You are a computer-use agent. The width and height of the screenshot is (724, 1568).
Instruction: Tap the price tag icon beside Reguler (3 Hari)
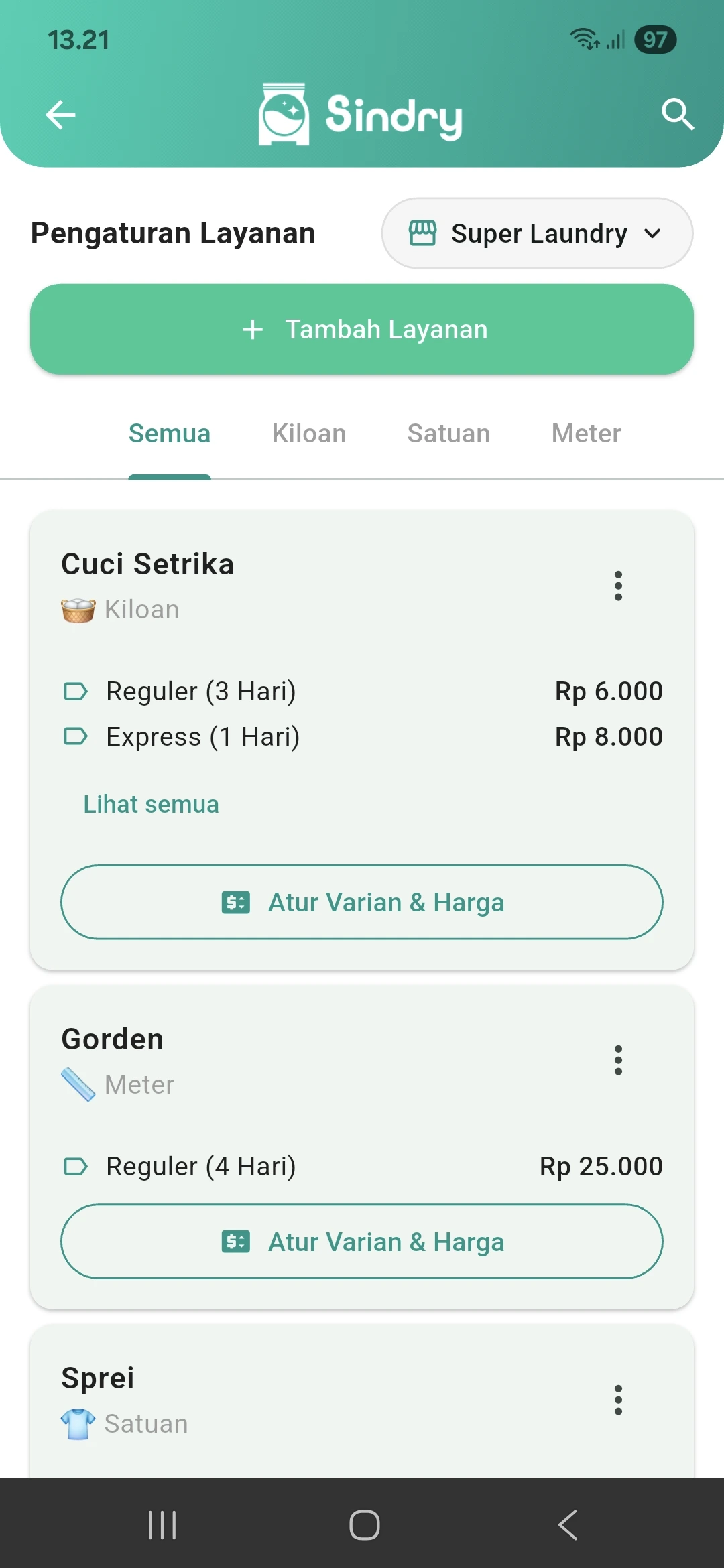tap(76, 691)
